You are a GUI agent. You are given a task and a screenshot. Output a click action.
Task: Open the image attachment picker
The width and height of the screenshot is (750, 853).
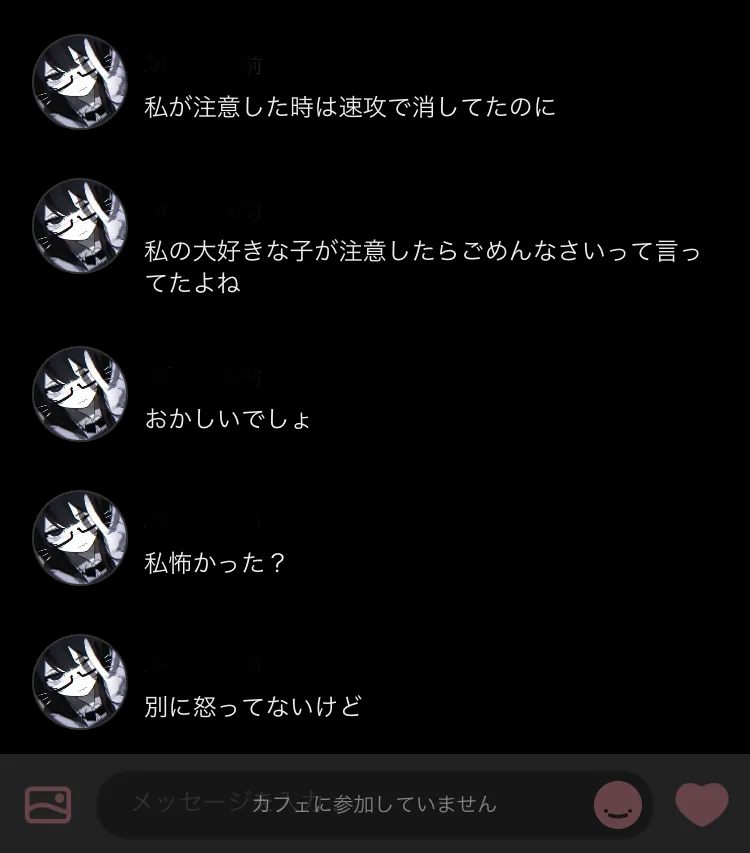tap(48, 804)
